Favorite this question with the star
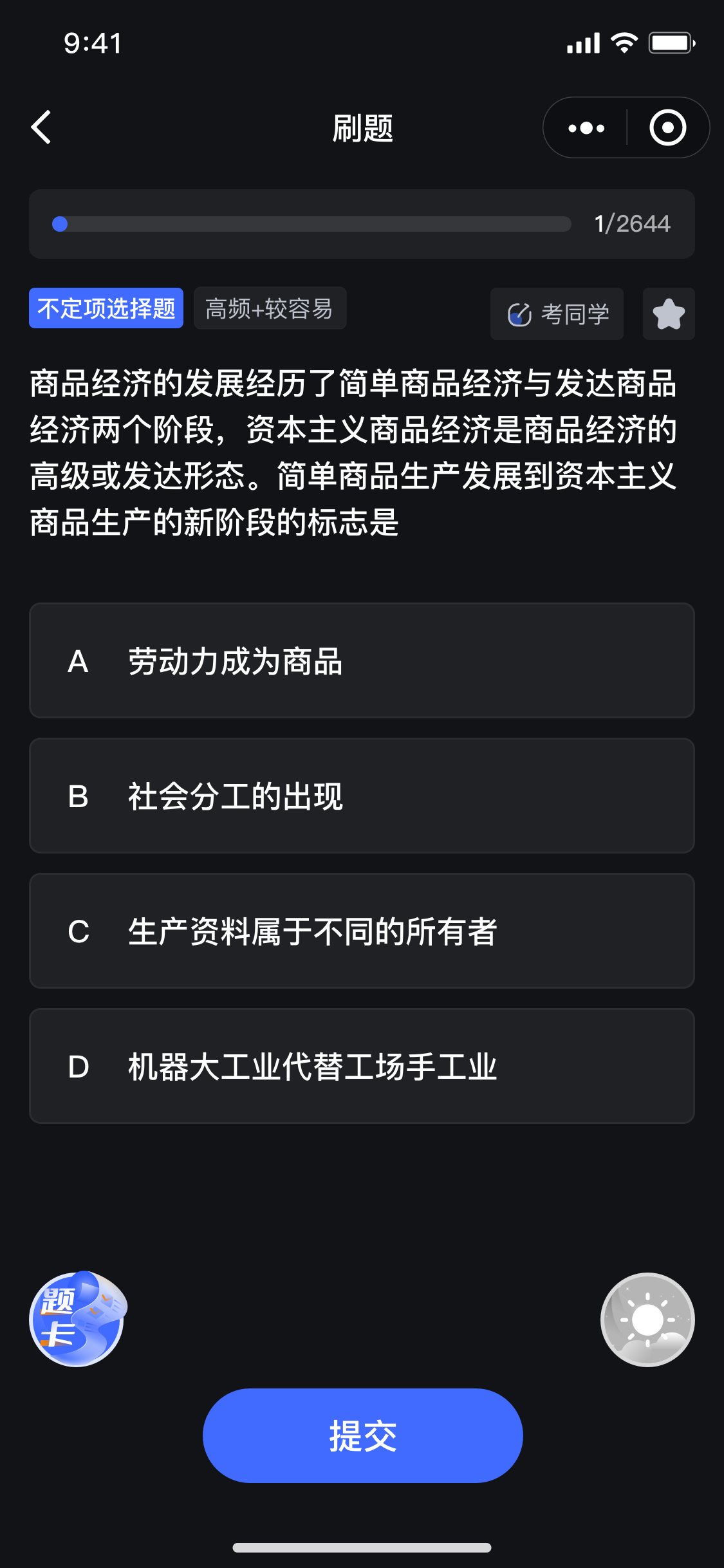This screenshot has height=1568, width=724. point(669,314)
